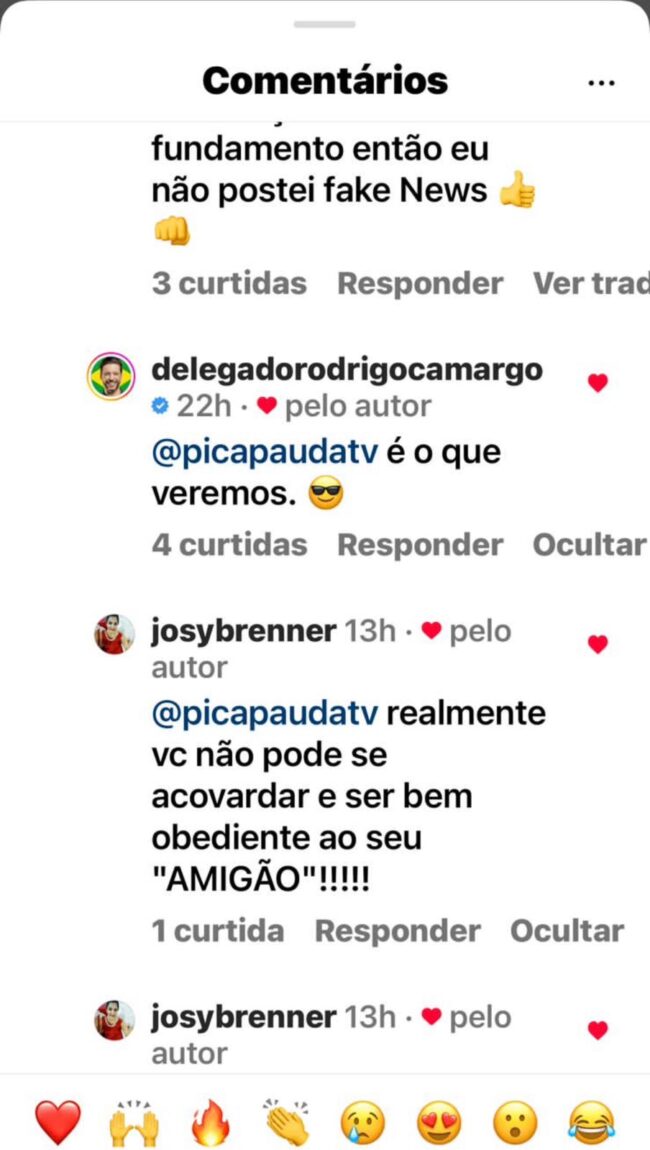The height and width of the screenshot is (1150, 650).
Task: Insert the laughing tears emoji
Action: (x=592, y=1121)
